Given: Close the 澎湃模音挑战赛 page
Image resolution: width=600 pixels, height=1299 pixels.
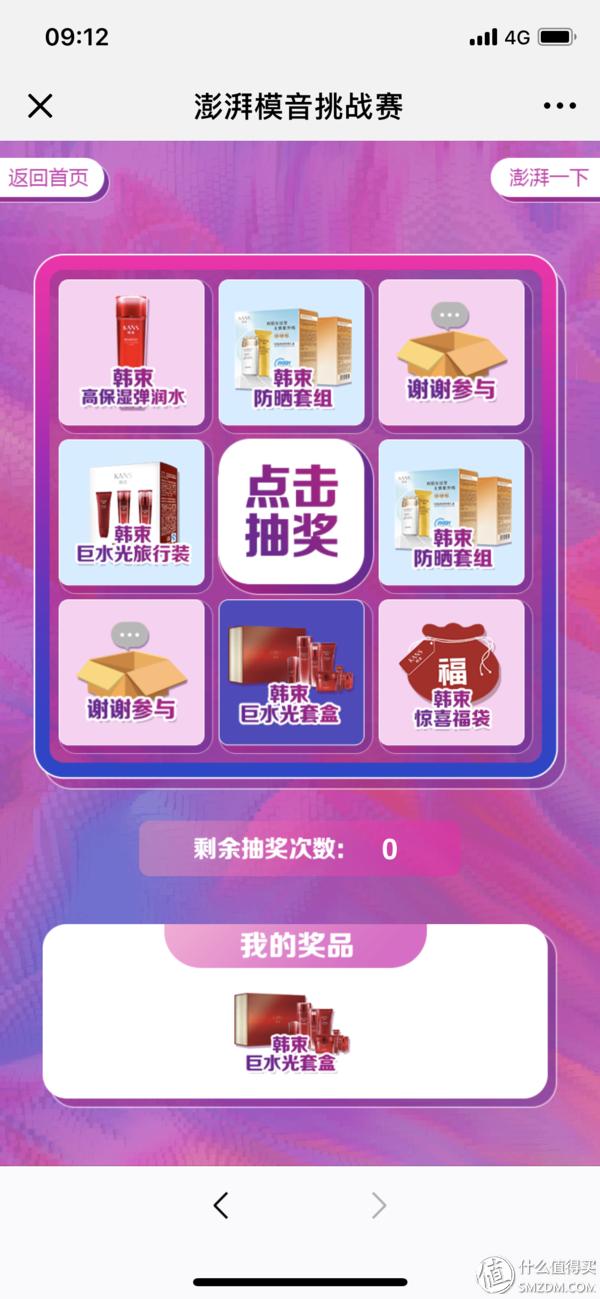Looking at the screenshot, I should coord(40,106).
